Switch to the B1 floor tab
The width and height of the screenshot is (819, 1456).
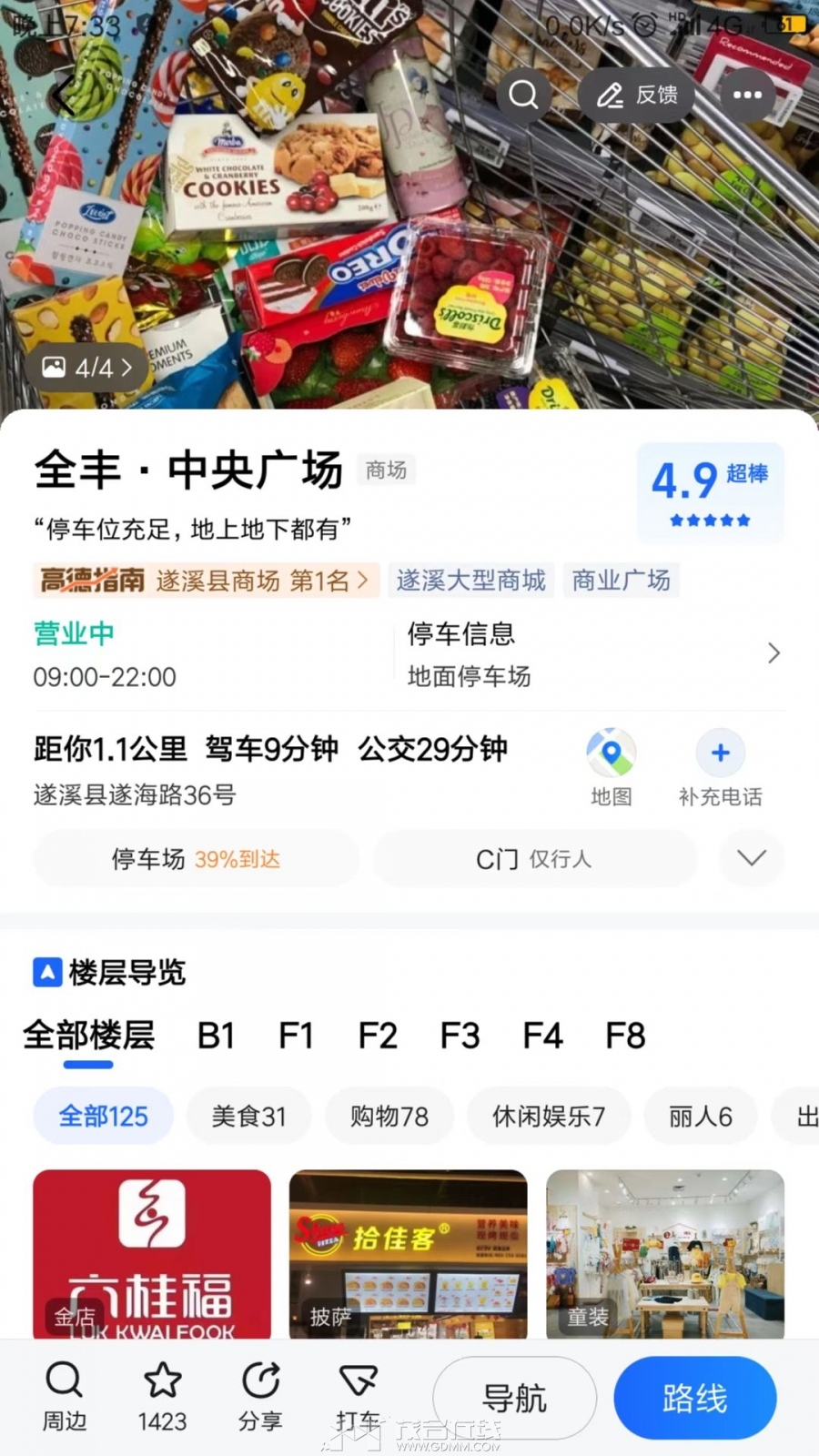(217, 1036)
